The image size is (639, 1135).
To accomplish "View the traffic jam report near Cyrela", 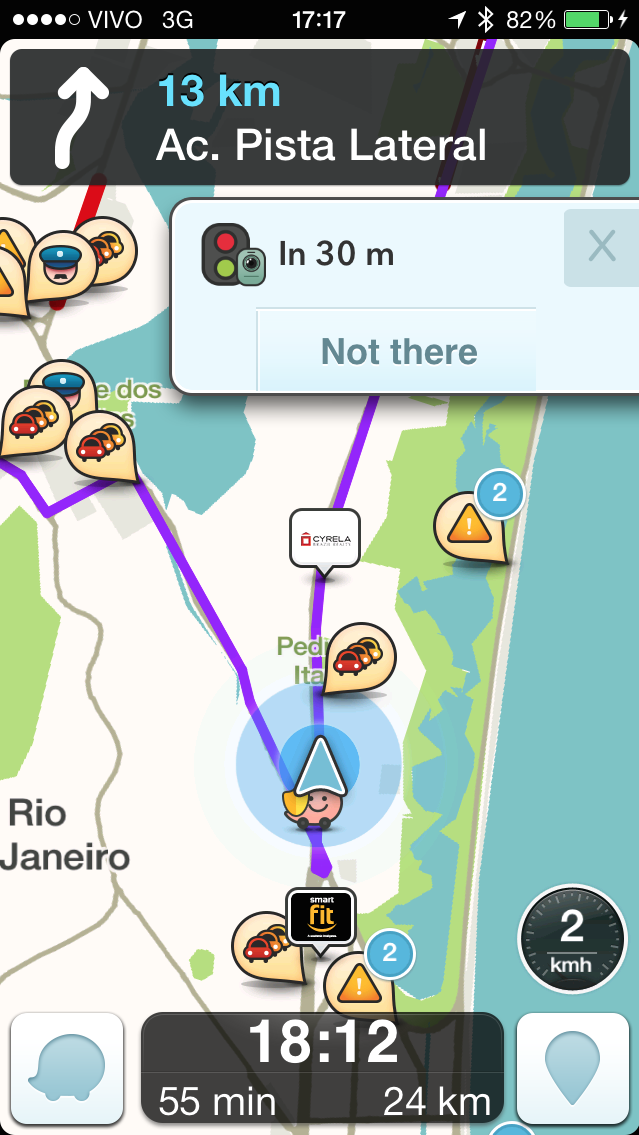I will 358,656.
